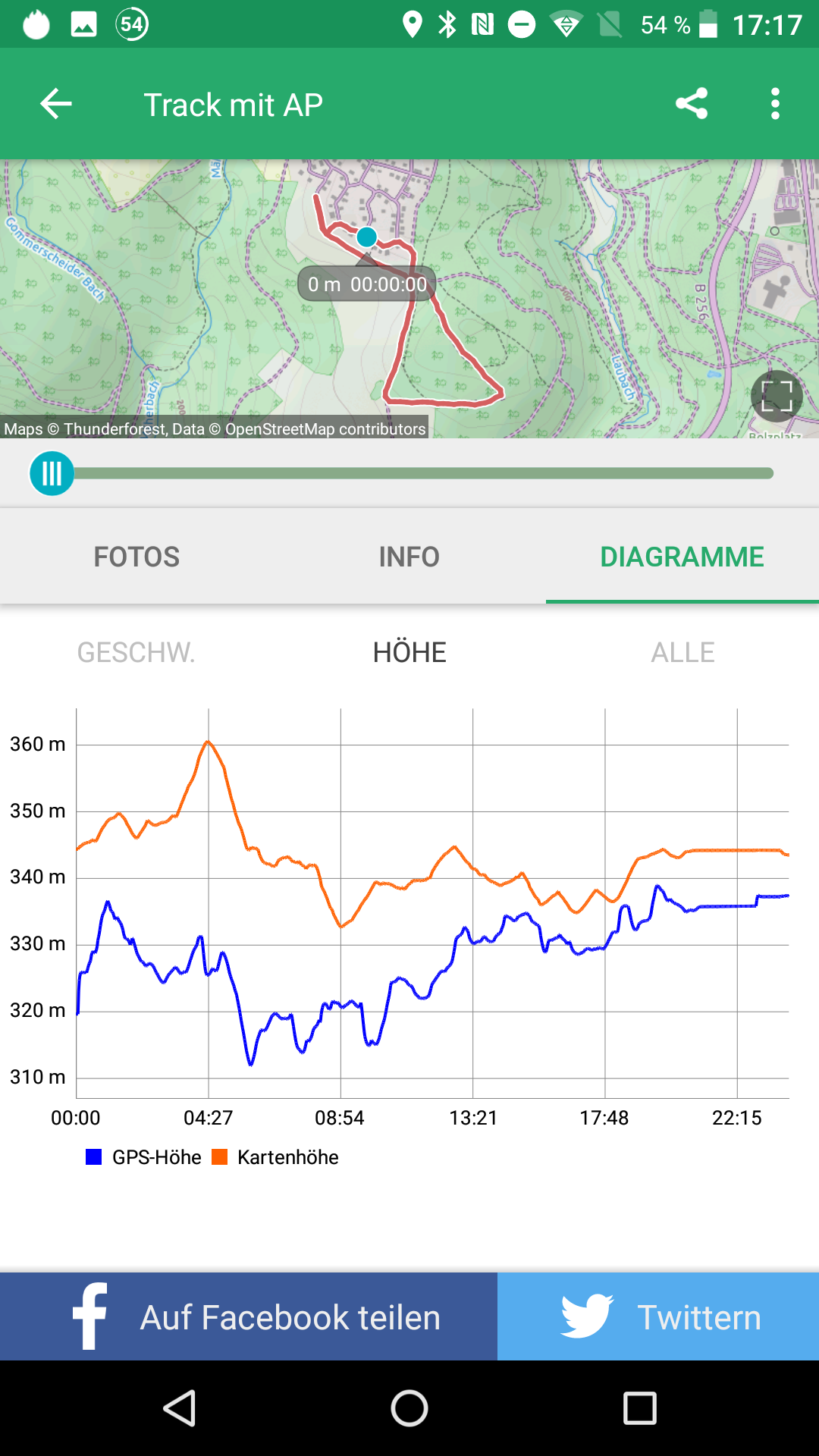Select the Höhe elevation chart

pyautogui.click(x=409, y=653)
